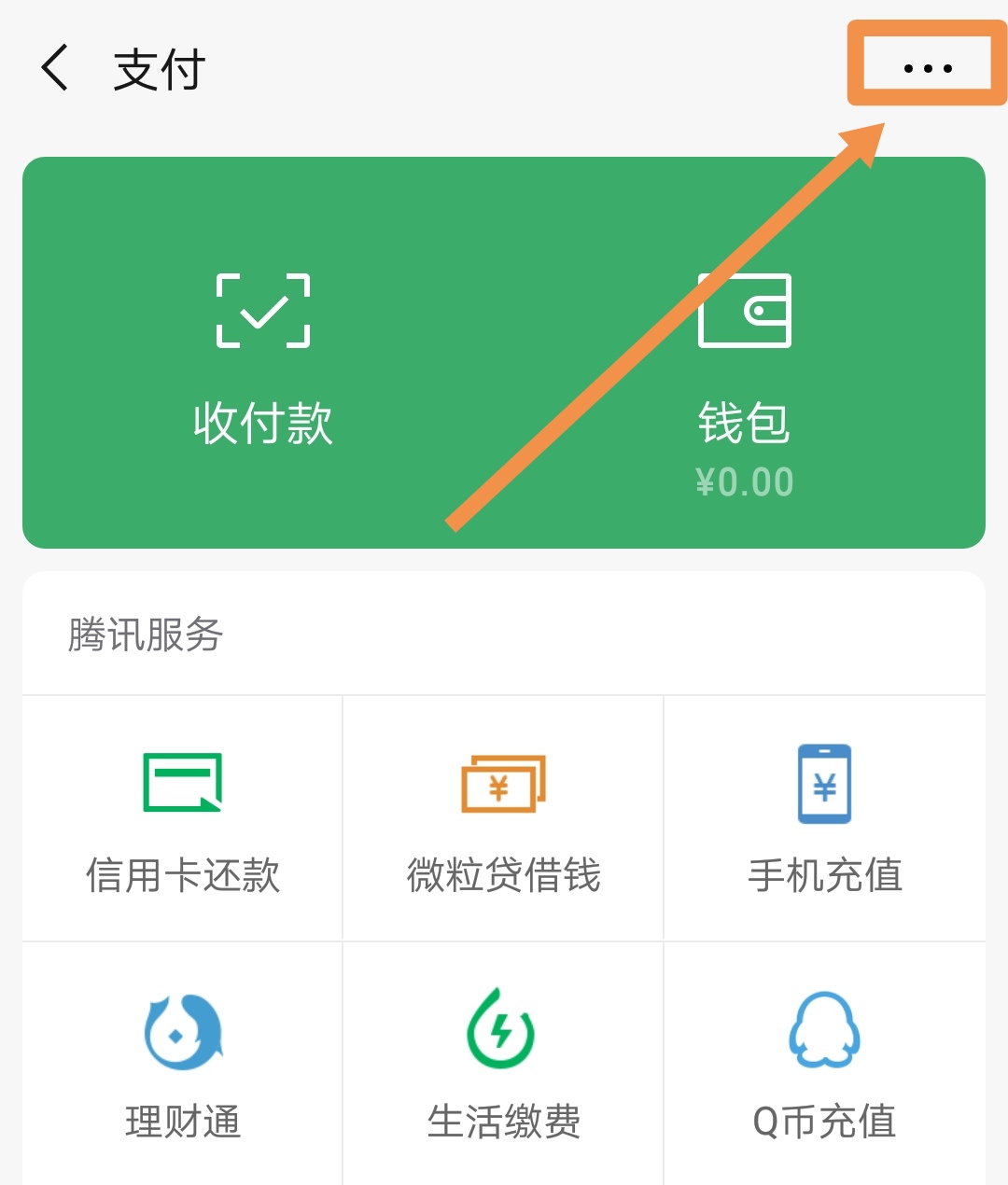The image size is (1008, 1185).
Task: Select 信用卡还款 credit card repayment
Action: (x=181, y=875)
